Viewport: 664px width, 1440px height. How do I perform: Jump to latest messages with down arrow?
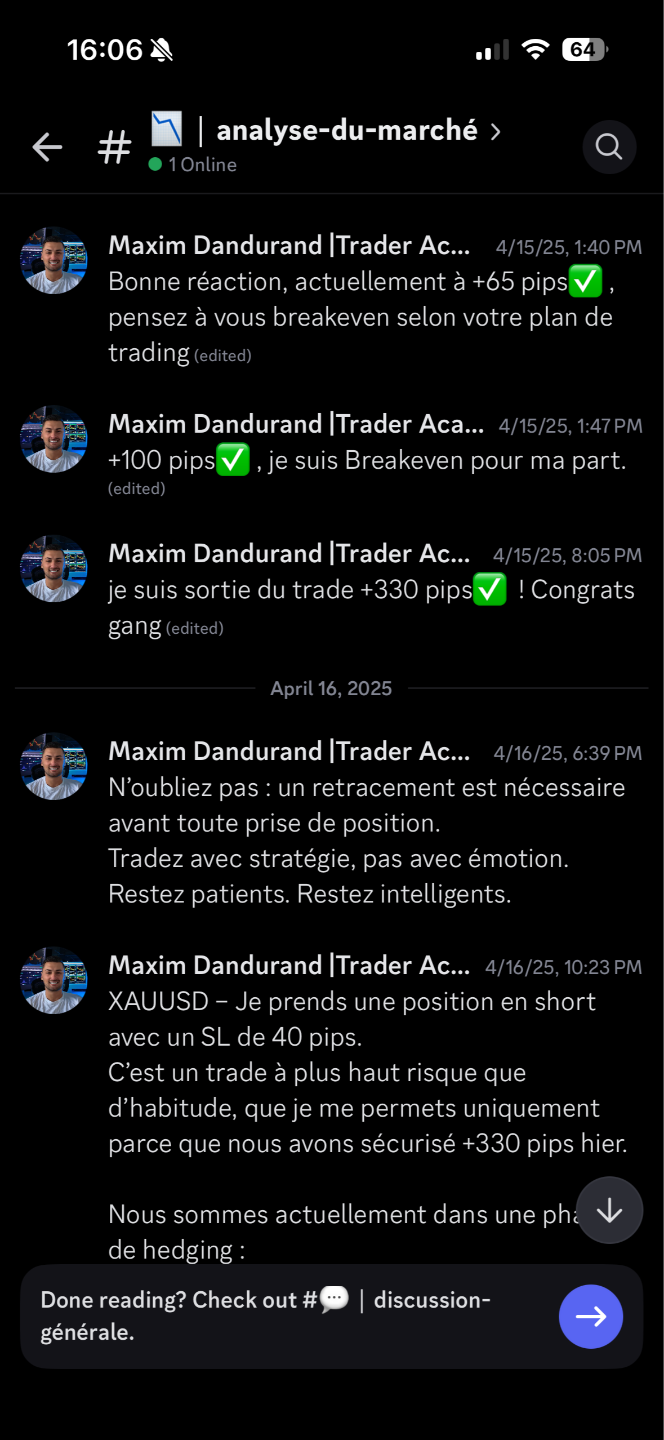[609, 1210]
